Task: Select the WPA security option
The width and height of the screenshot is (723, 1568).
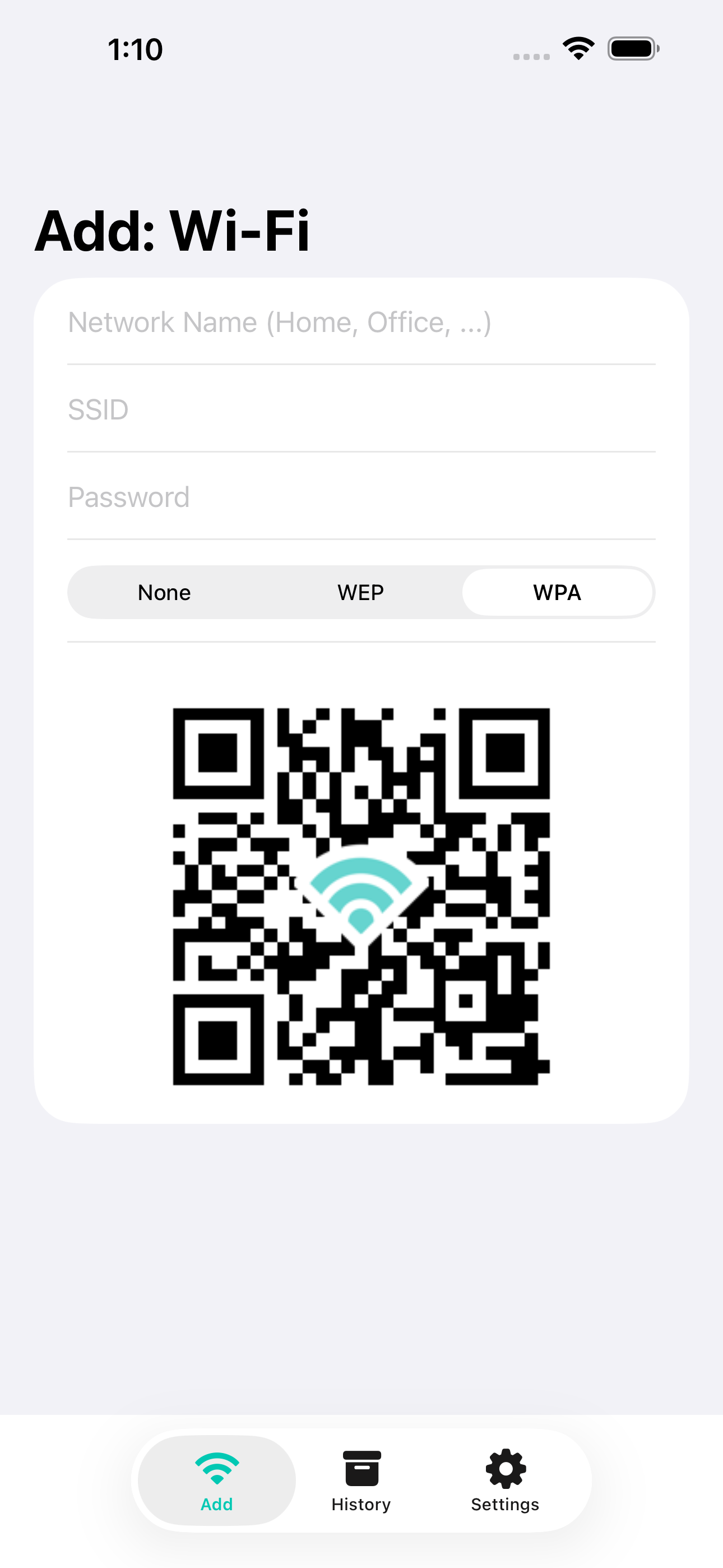Action: (x=558, y=592)
